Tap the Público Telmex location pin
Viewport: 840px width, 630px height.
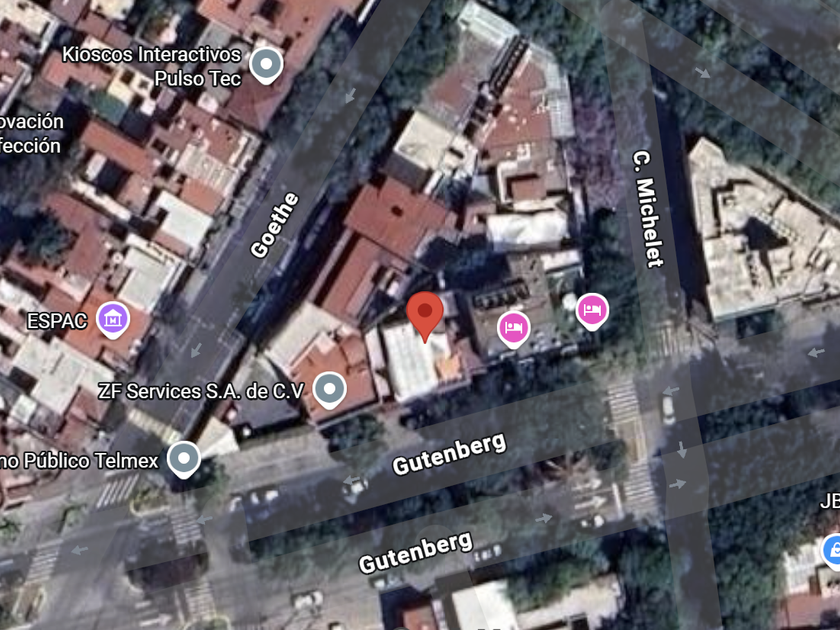(184, 459)
